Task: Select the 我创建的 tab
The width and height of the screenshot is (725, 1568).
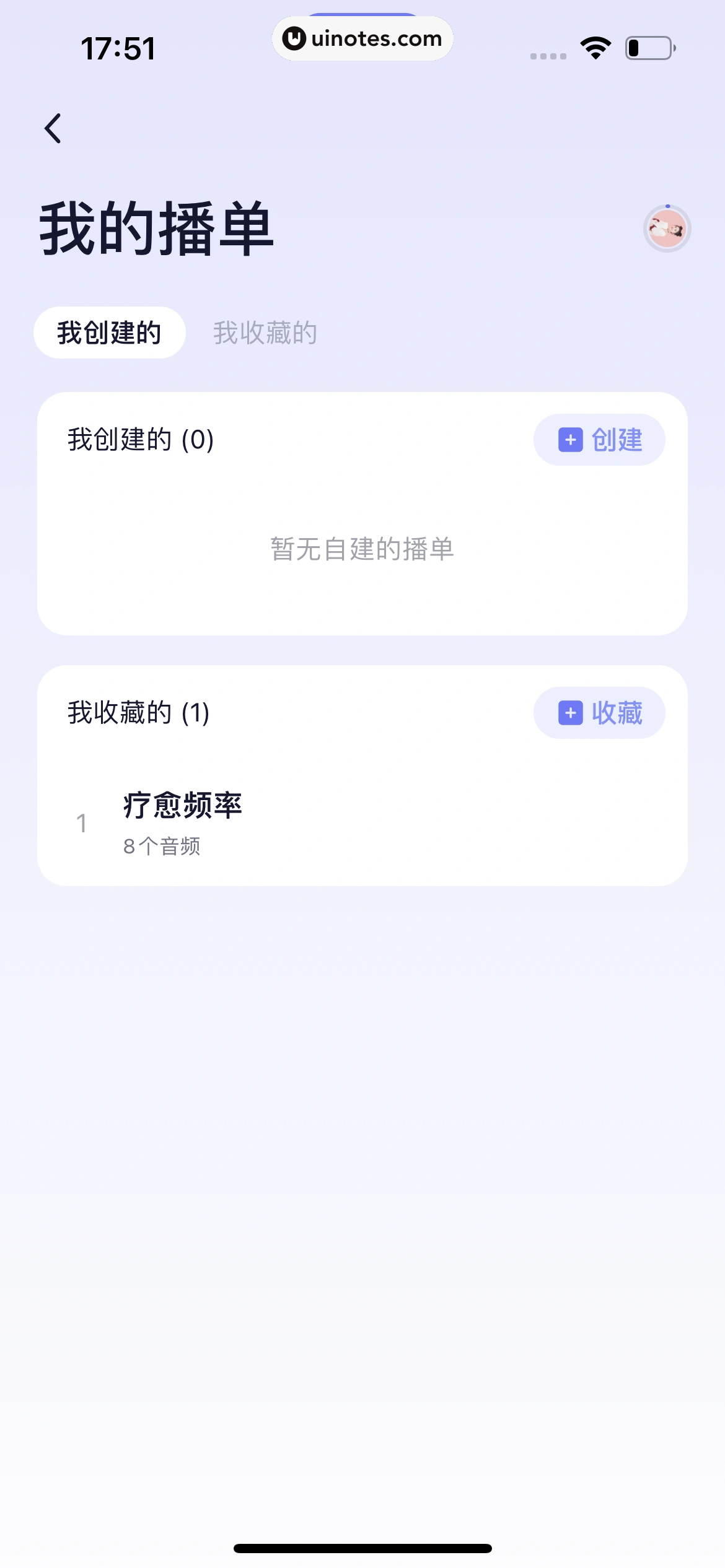Action: pos(108,332)
